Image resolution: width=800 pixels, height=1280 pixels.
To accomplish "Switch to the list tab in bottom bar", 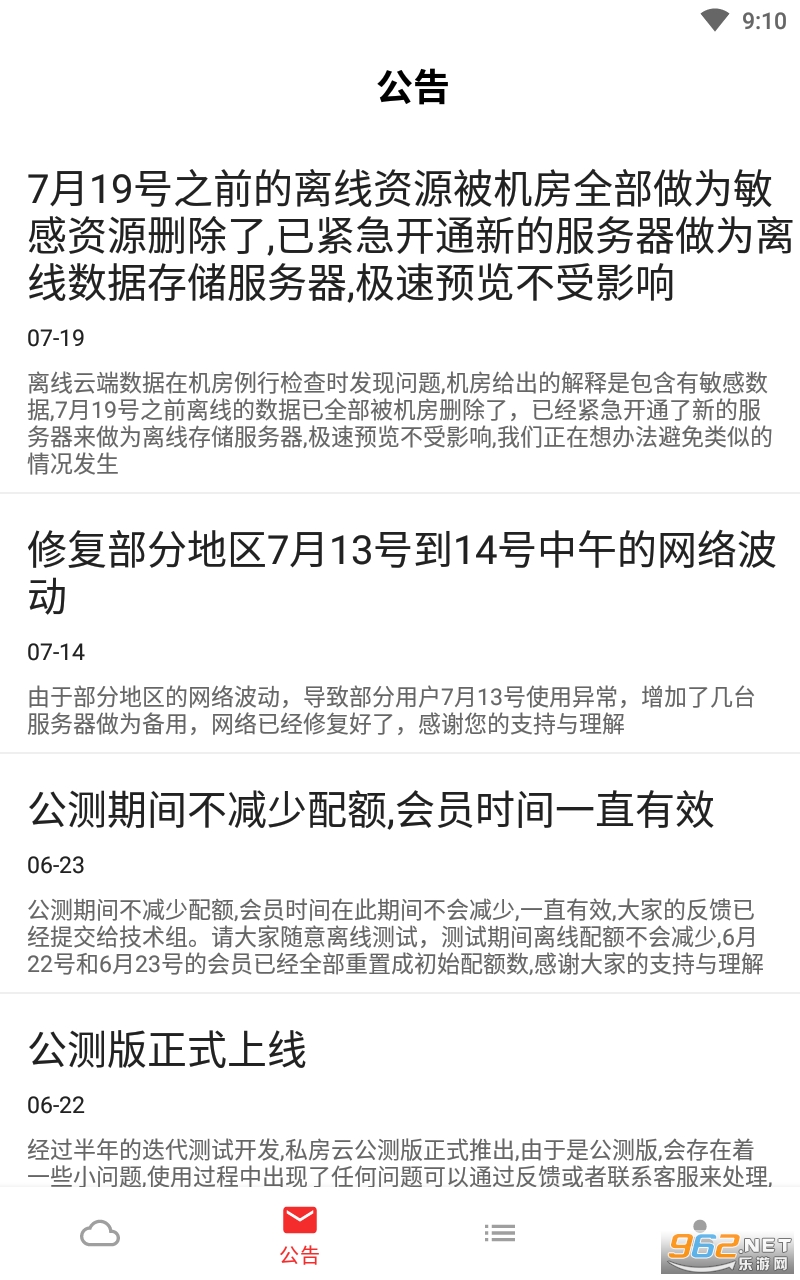I will [x=500, y=1234].
